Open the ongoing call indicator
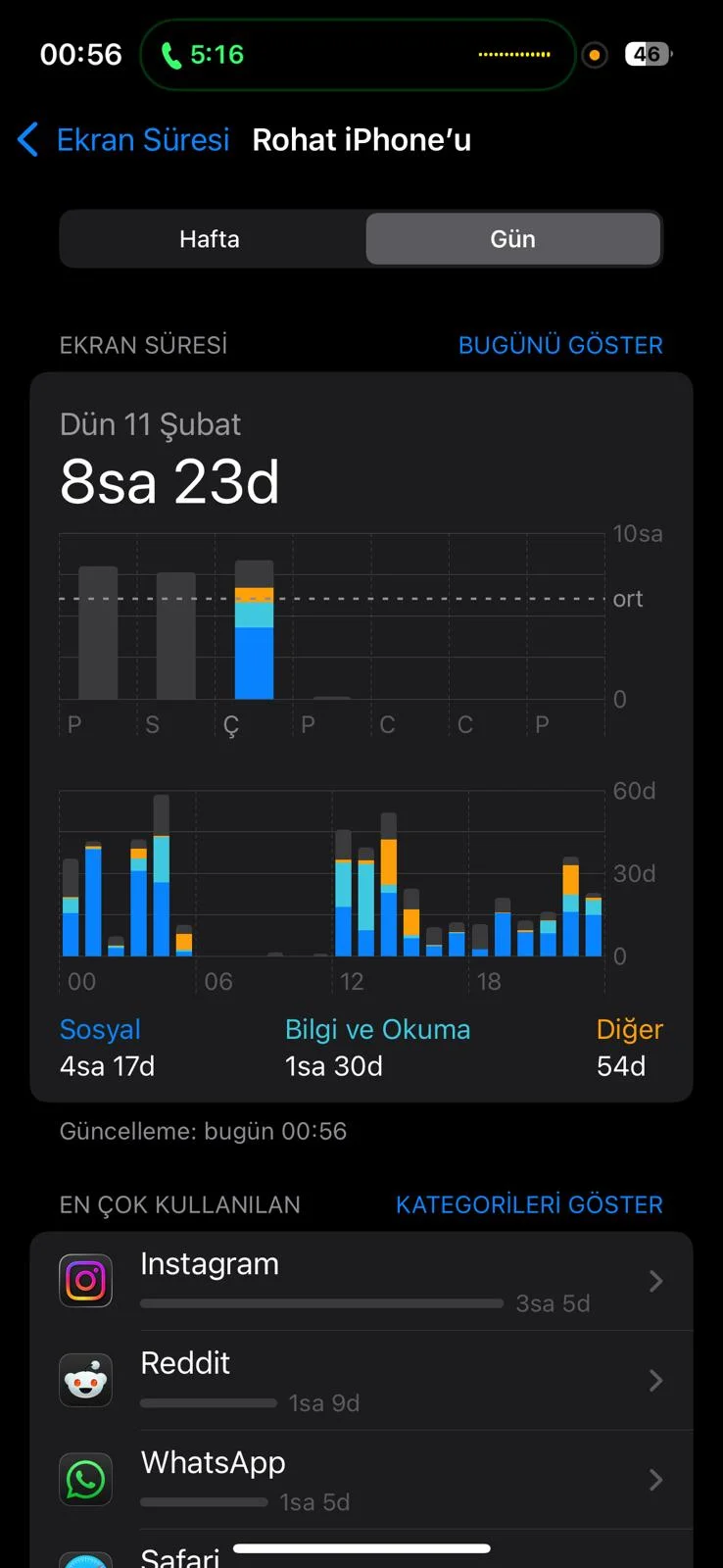The width and height of the screenshot is (723, 1568). [357, 55]
